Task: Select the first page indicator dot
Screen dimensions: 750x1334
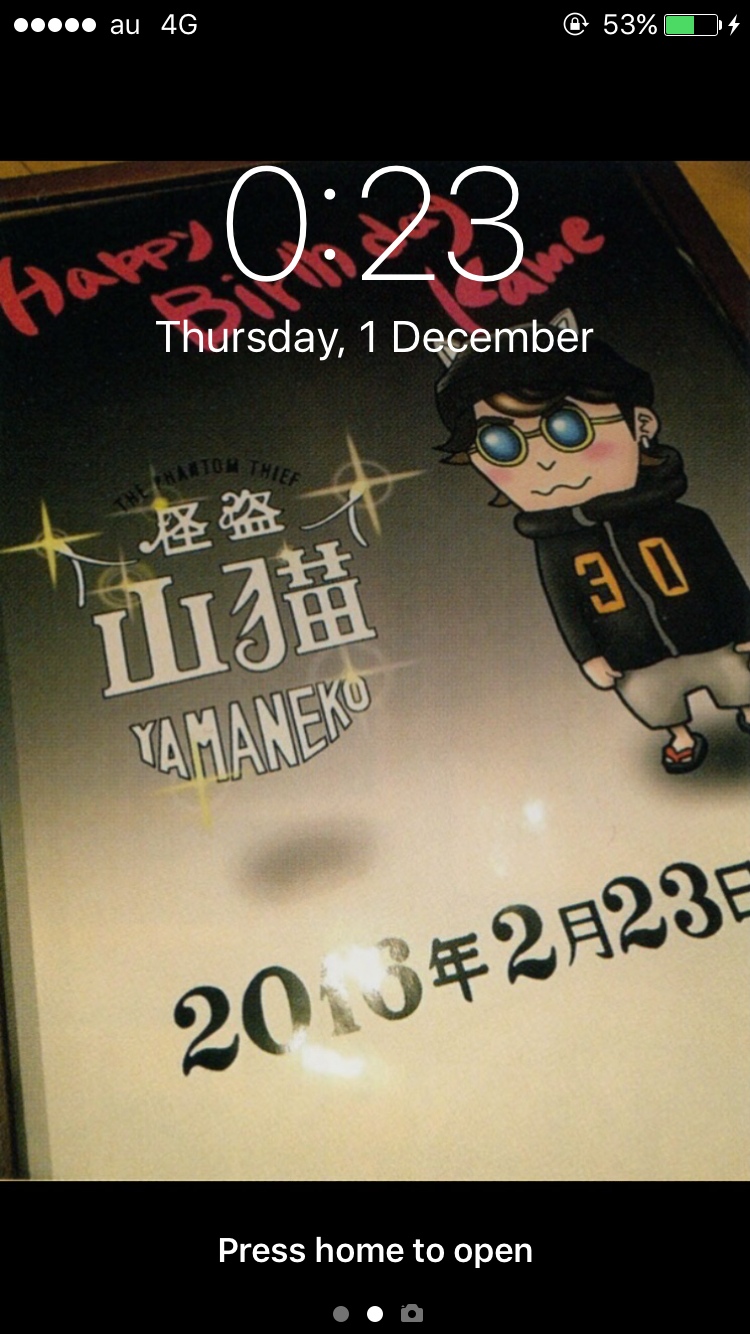Action: pyautogui.click(x=341, y=1314)
